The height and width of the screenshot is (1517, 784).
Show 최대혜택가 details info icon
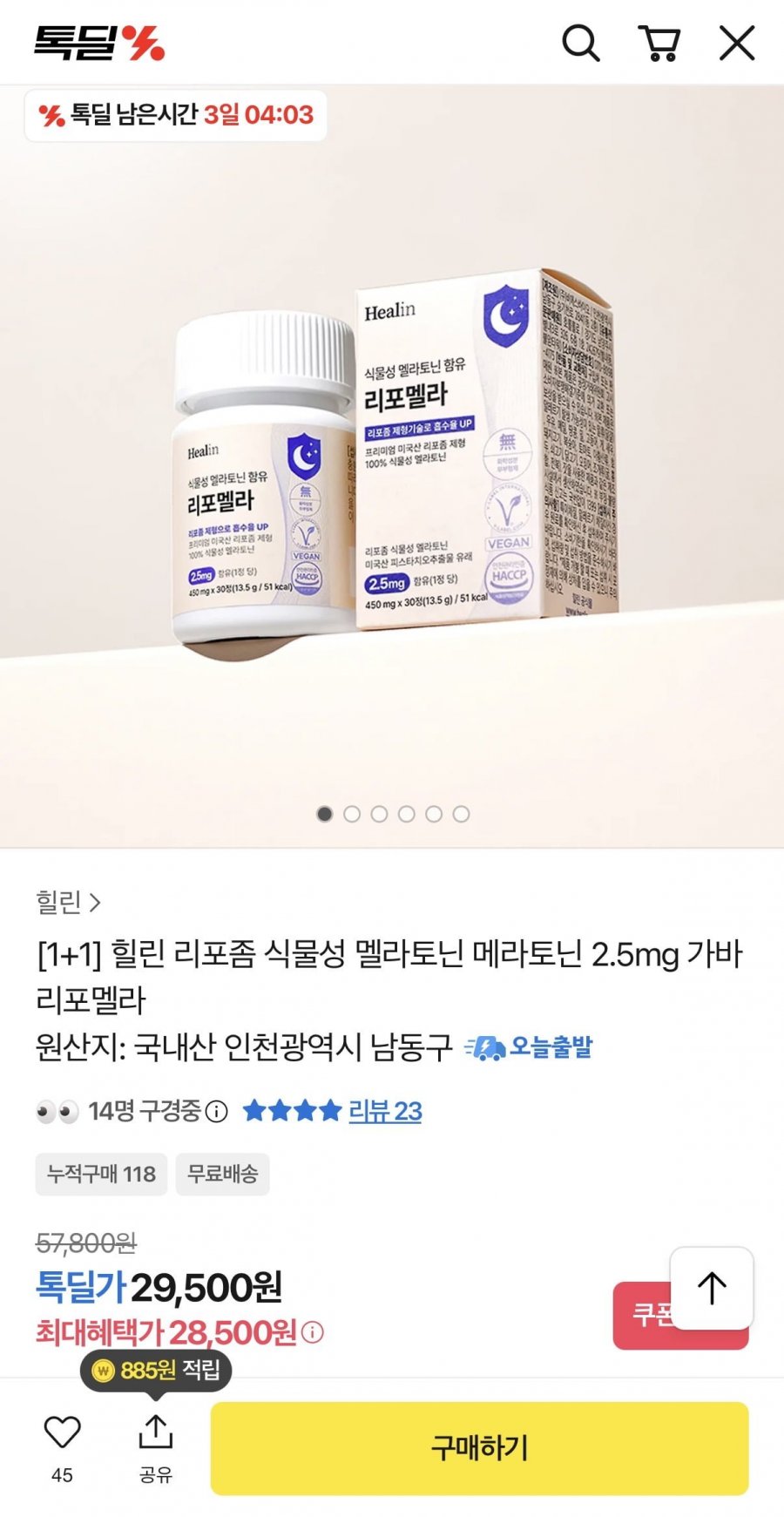click(x=313, y=1332)
